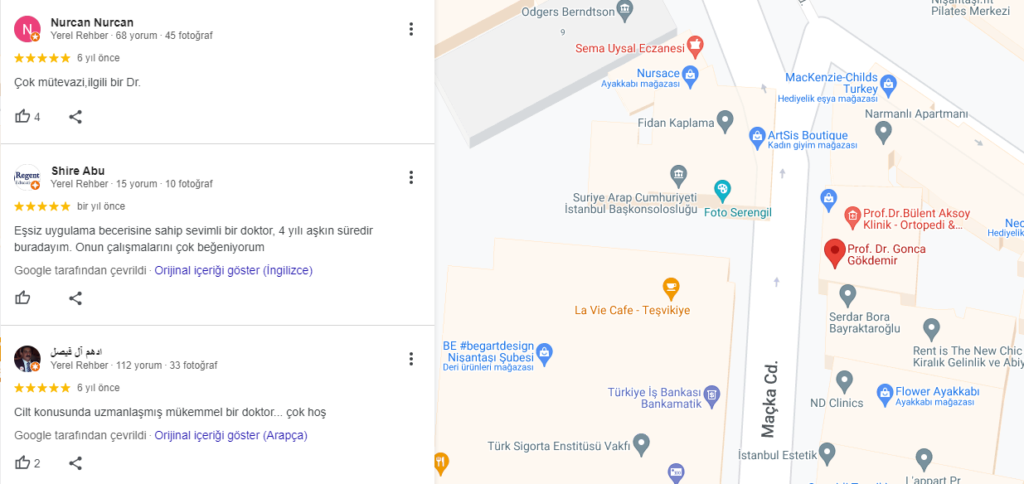Like Nurcan Nurcan's review

(x=23, y=117)
